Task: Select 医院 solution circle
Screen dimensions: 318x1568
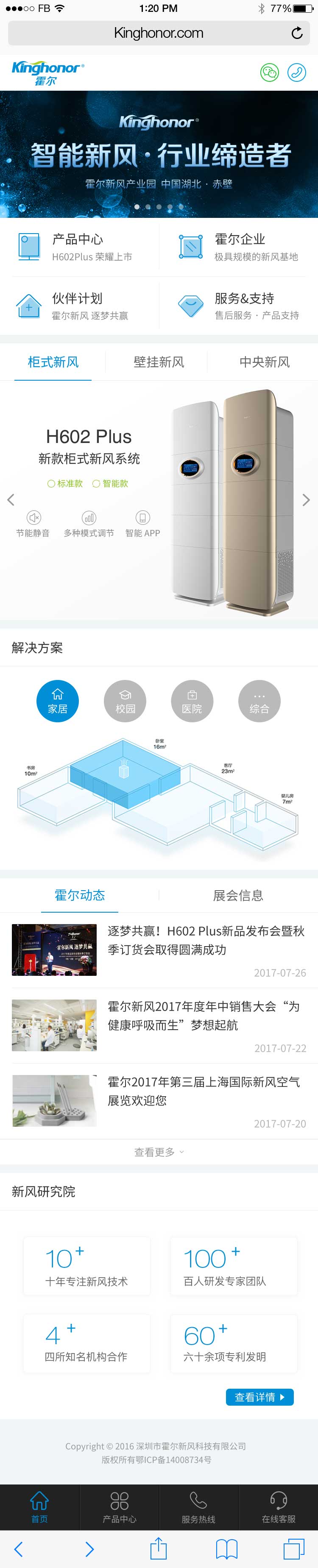Action: 192,701
